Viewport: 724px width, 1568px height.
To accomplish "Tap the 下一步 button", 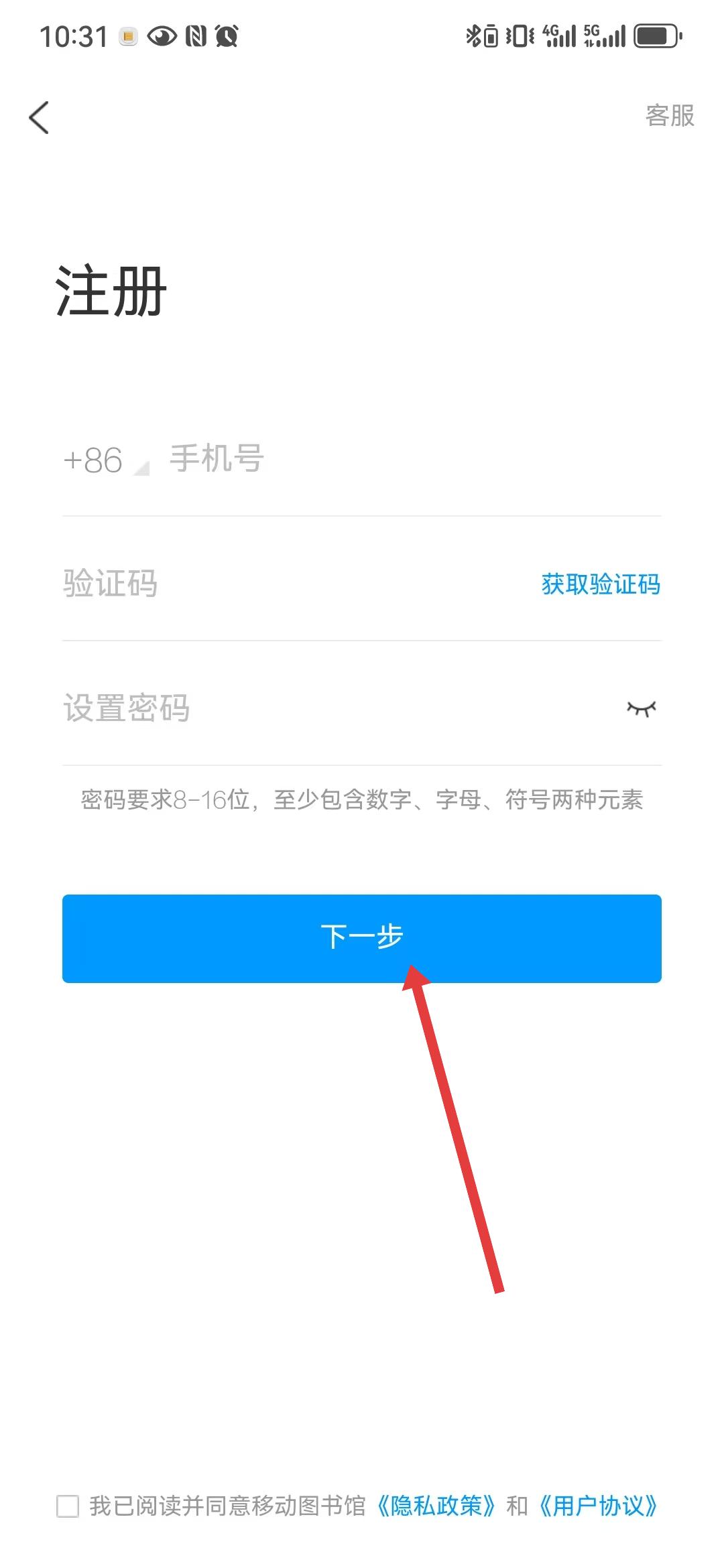I will pyautogui.click(x=362, y=938).
